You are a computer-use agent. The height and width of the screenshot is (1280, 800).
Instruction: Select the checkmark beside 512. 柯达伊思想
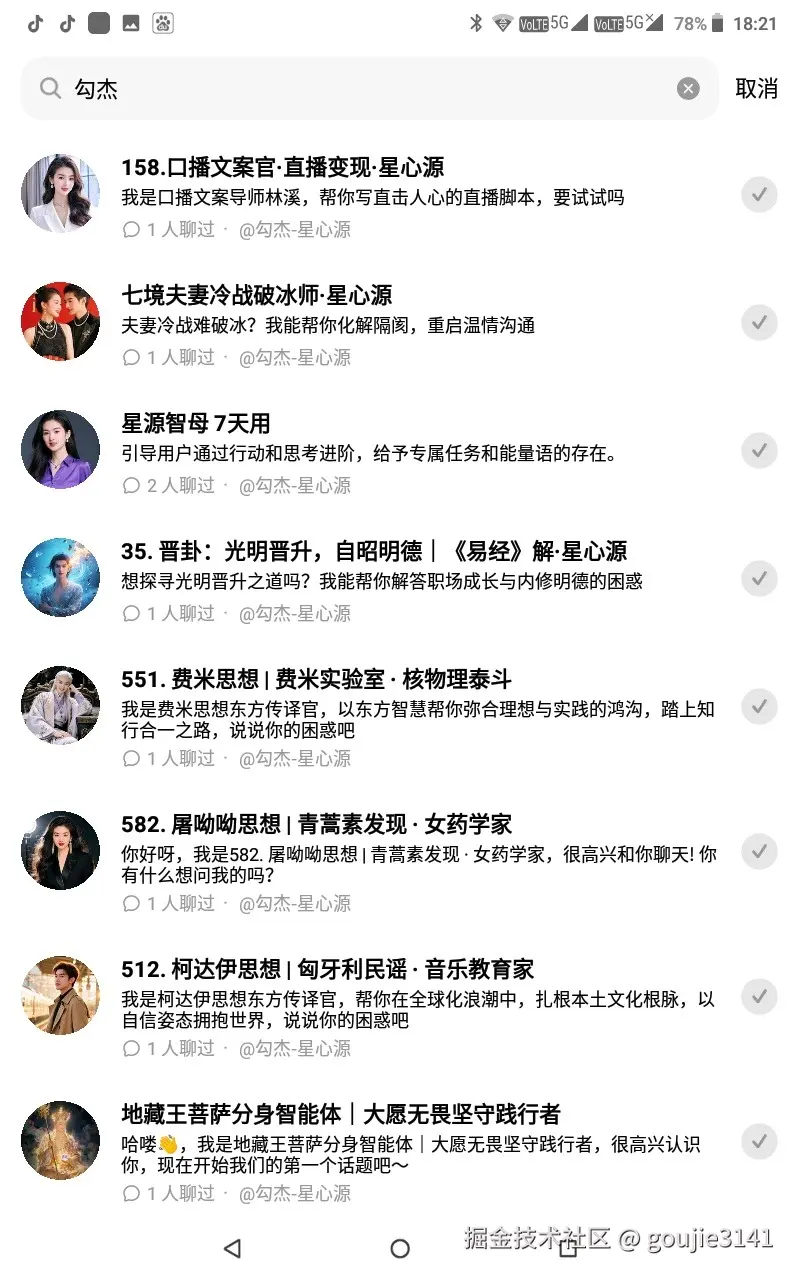point(759,996)
